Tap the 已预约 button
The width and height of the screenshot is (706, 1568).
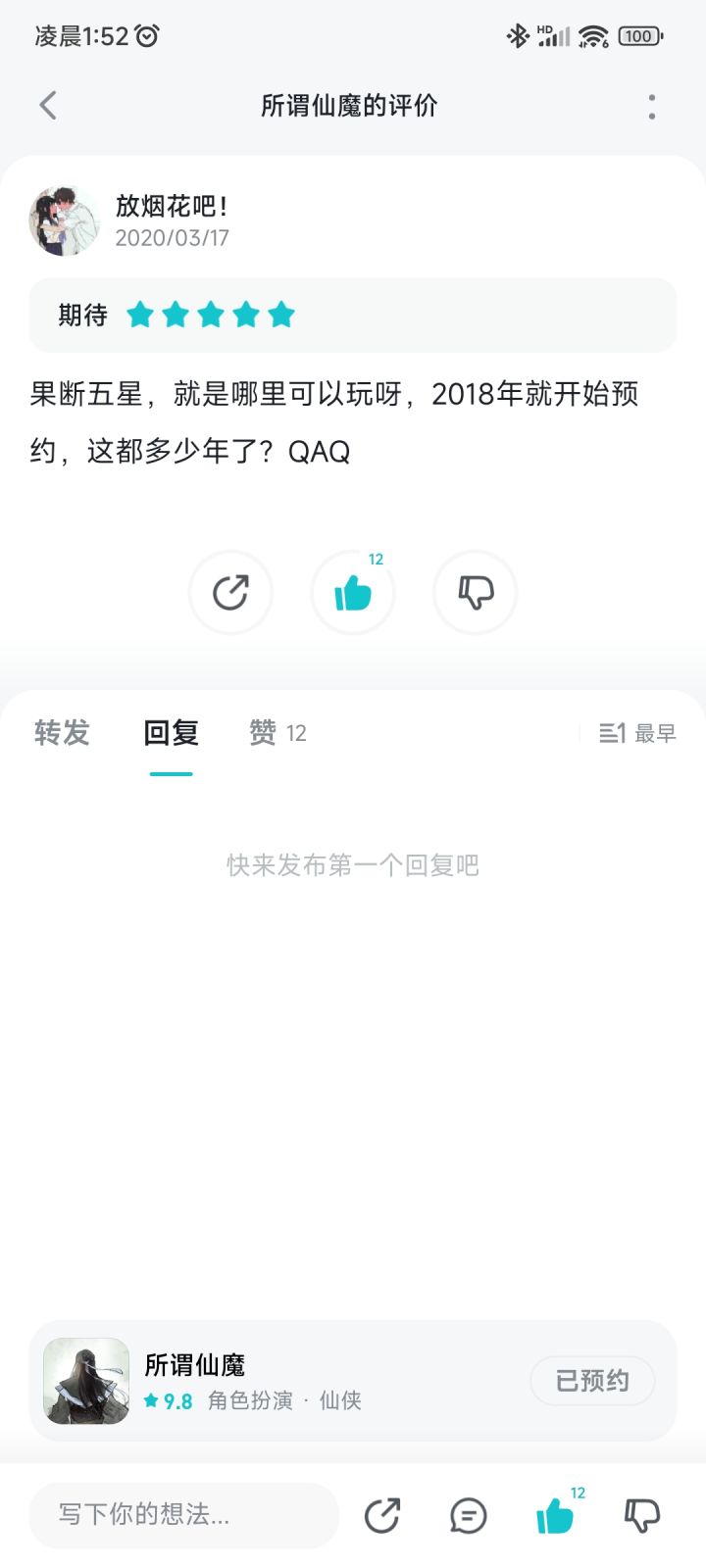click(592, 1381)
